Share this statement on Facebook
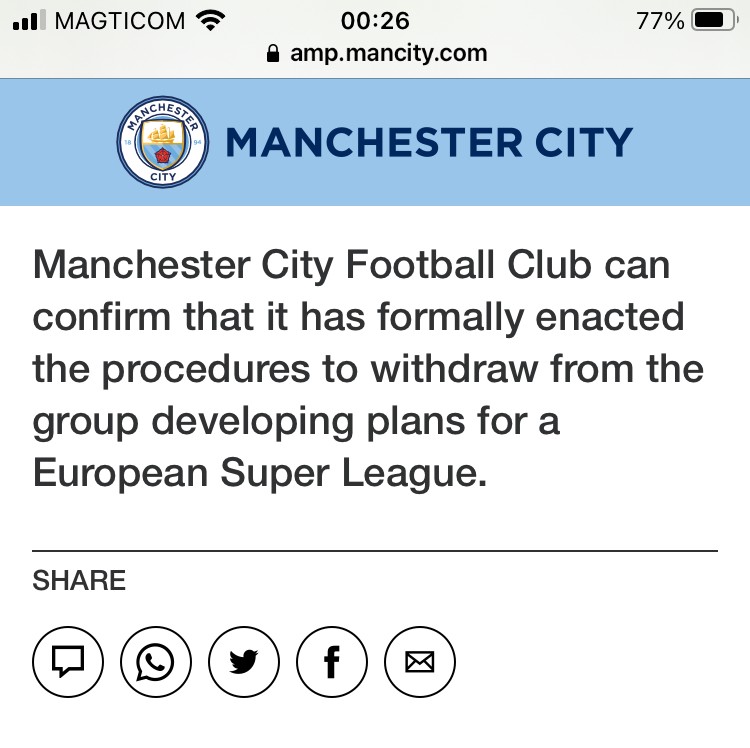This screenshot has height=748, width=750. coord(332,661)
